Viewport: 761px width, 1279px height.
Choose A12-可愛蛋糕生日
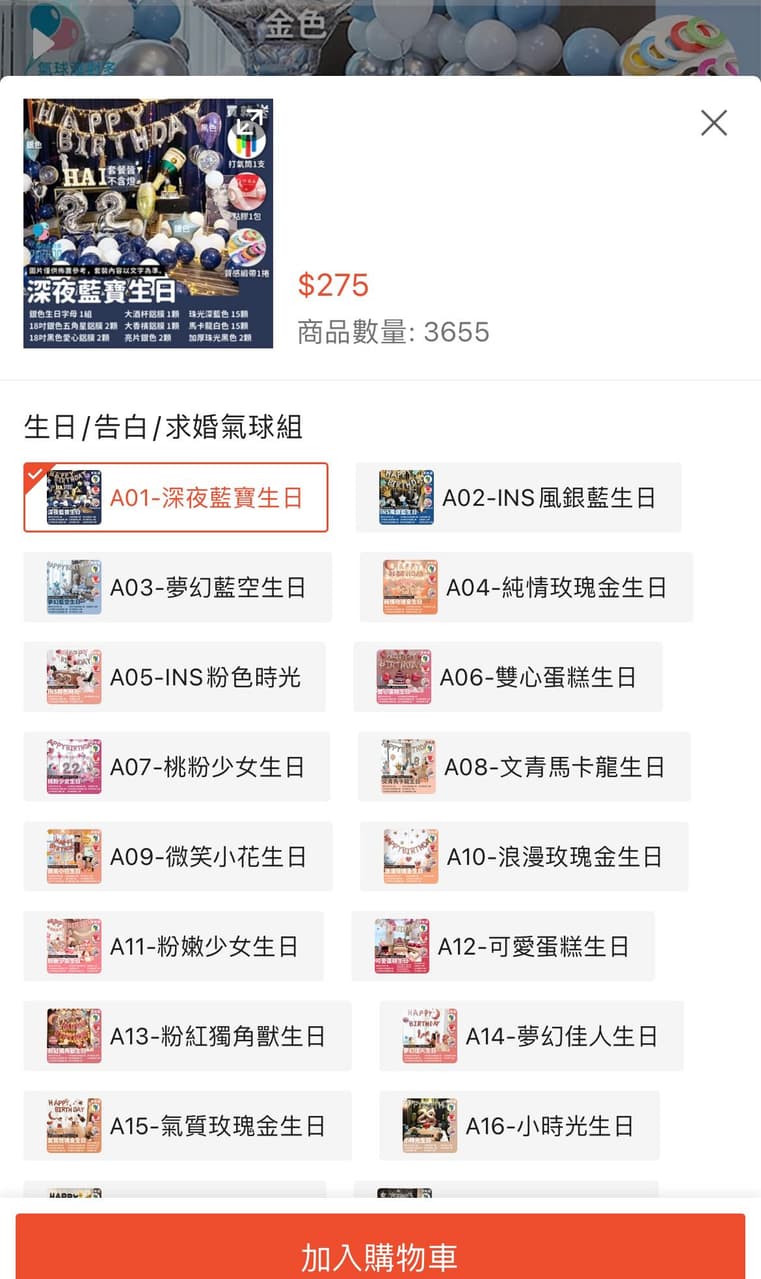[x=503, y=946]
